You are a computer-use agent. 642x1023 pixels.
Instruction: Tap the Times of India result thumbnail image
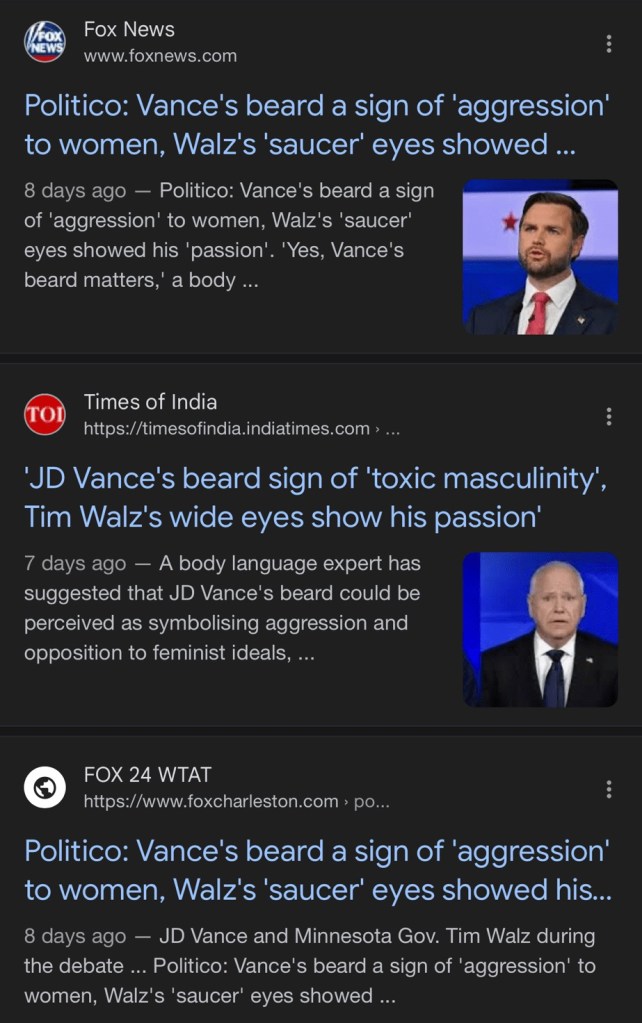540,630
